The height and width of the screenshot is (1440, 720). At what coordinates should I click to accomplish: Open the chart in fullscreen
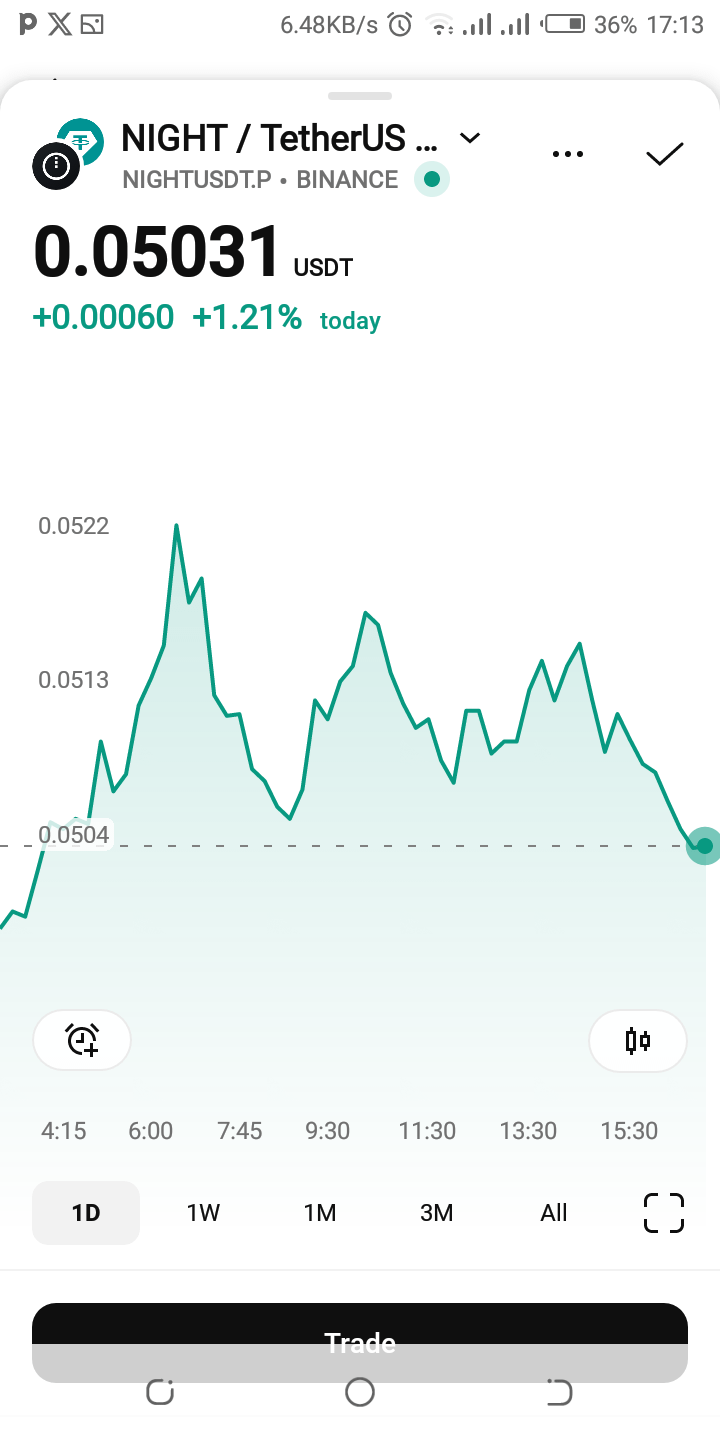663,1213
